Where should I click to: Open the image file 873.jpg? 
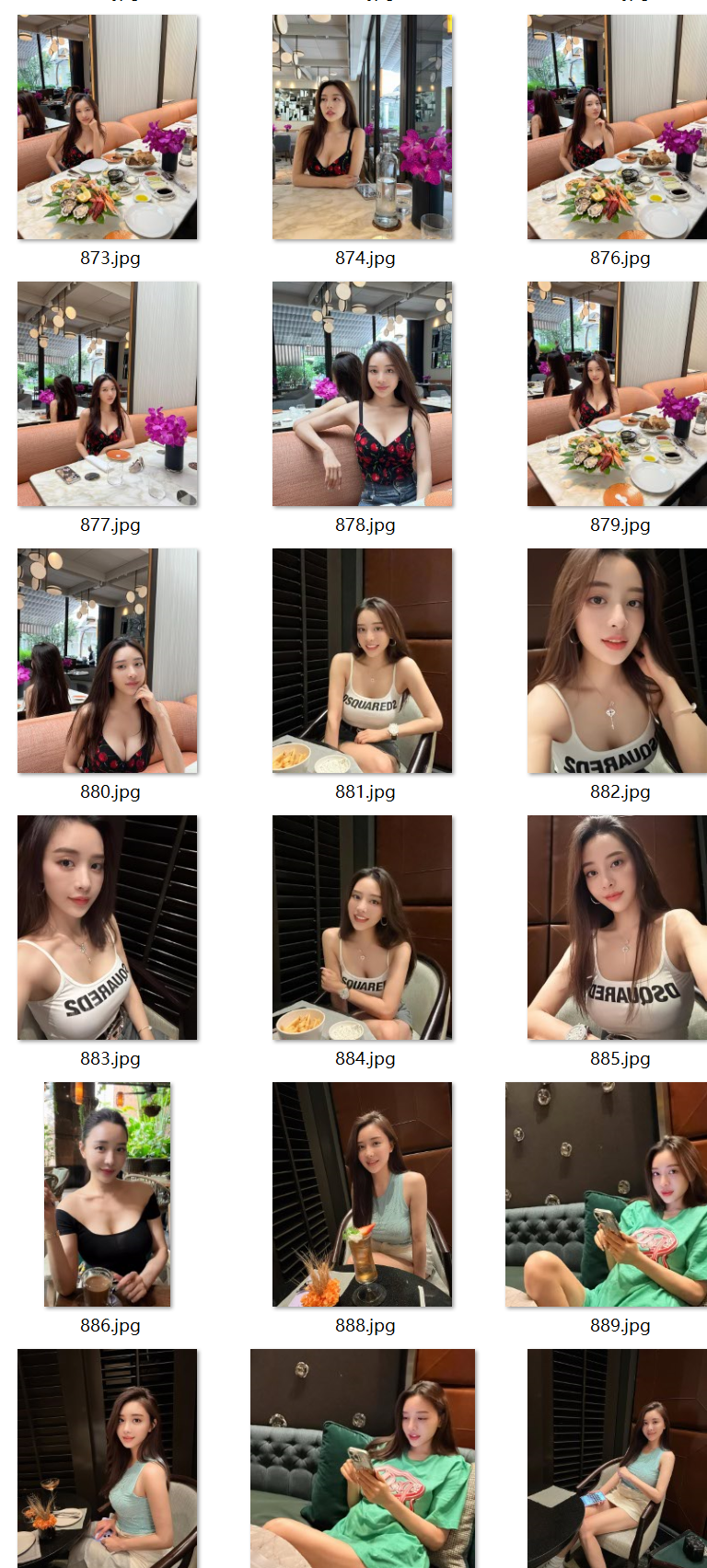[108, 127]
